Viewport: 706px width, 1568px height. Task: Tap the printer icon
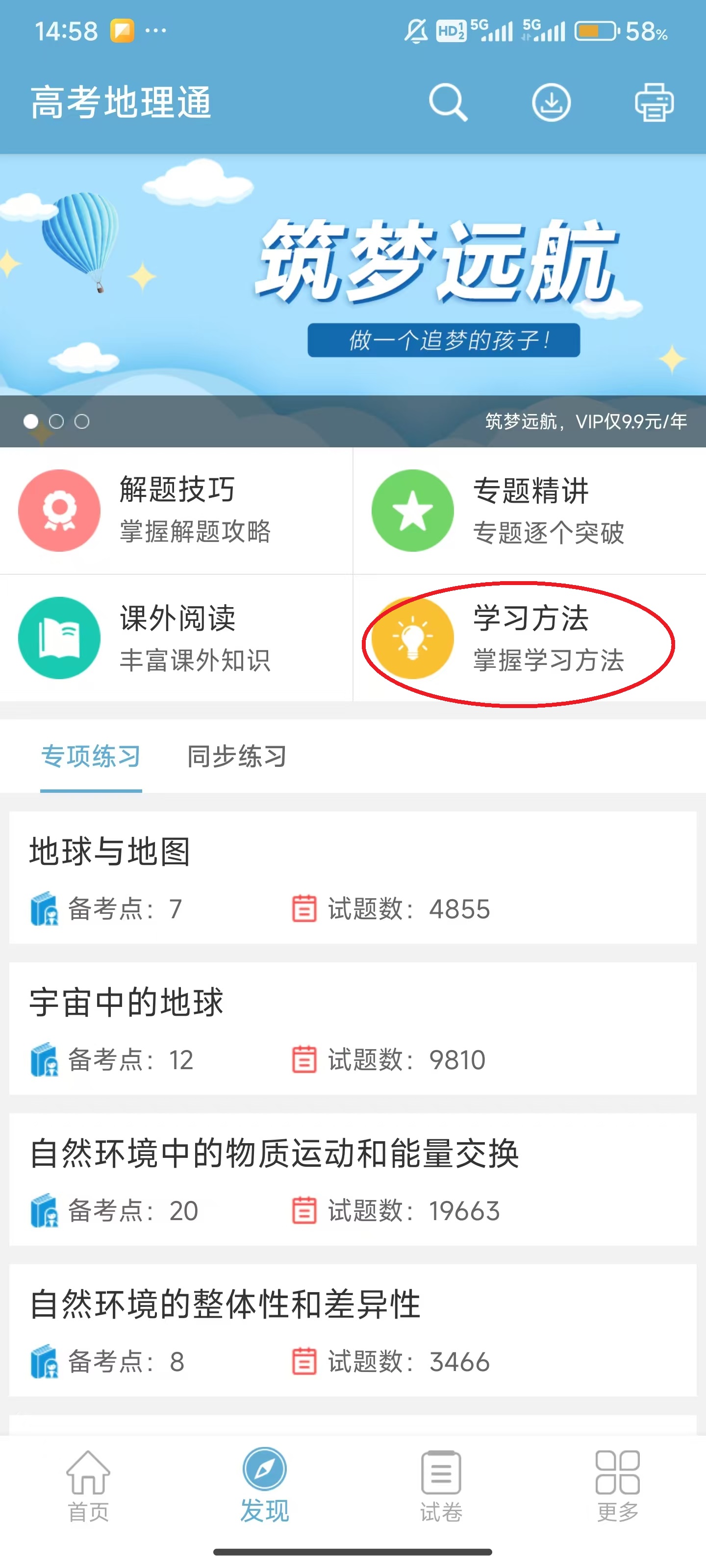(654, 102)
